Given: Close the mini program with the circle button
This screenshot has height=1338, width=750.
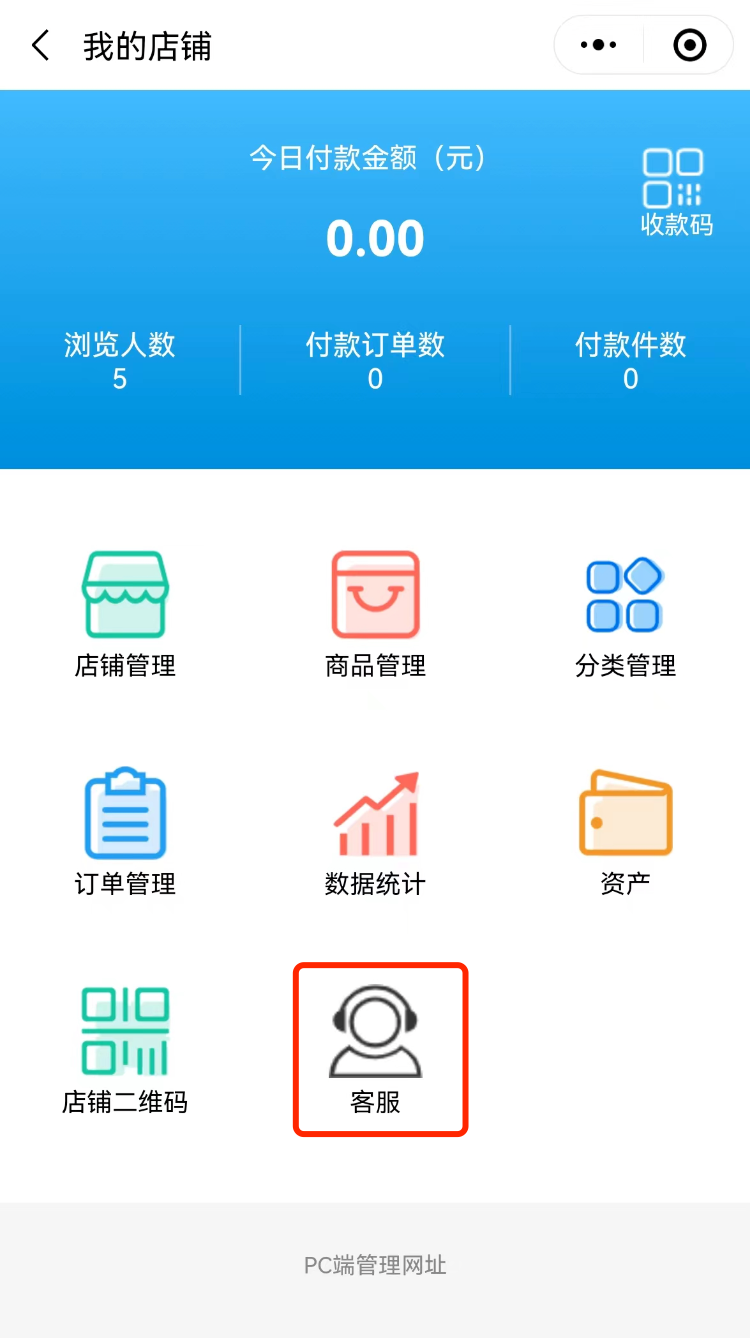Looking at the screenshot, I should click(689, 45).
